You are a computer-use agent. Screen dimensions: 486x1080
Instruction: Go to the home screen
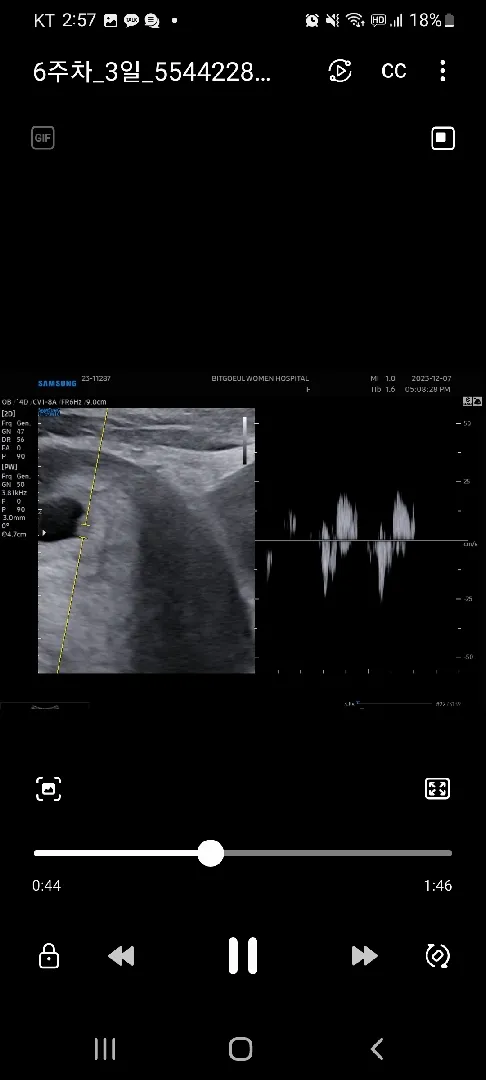(x=241, y=1049)
